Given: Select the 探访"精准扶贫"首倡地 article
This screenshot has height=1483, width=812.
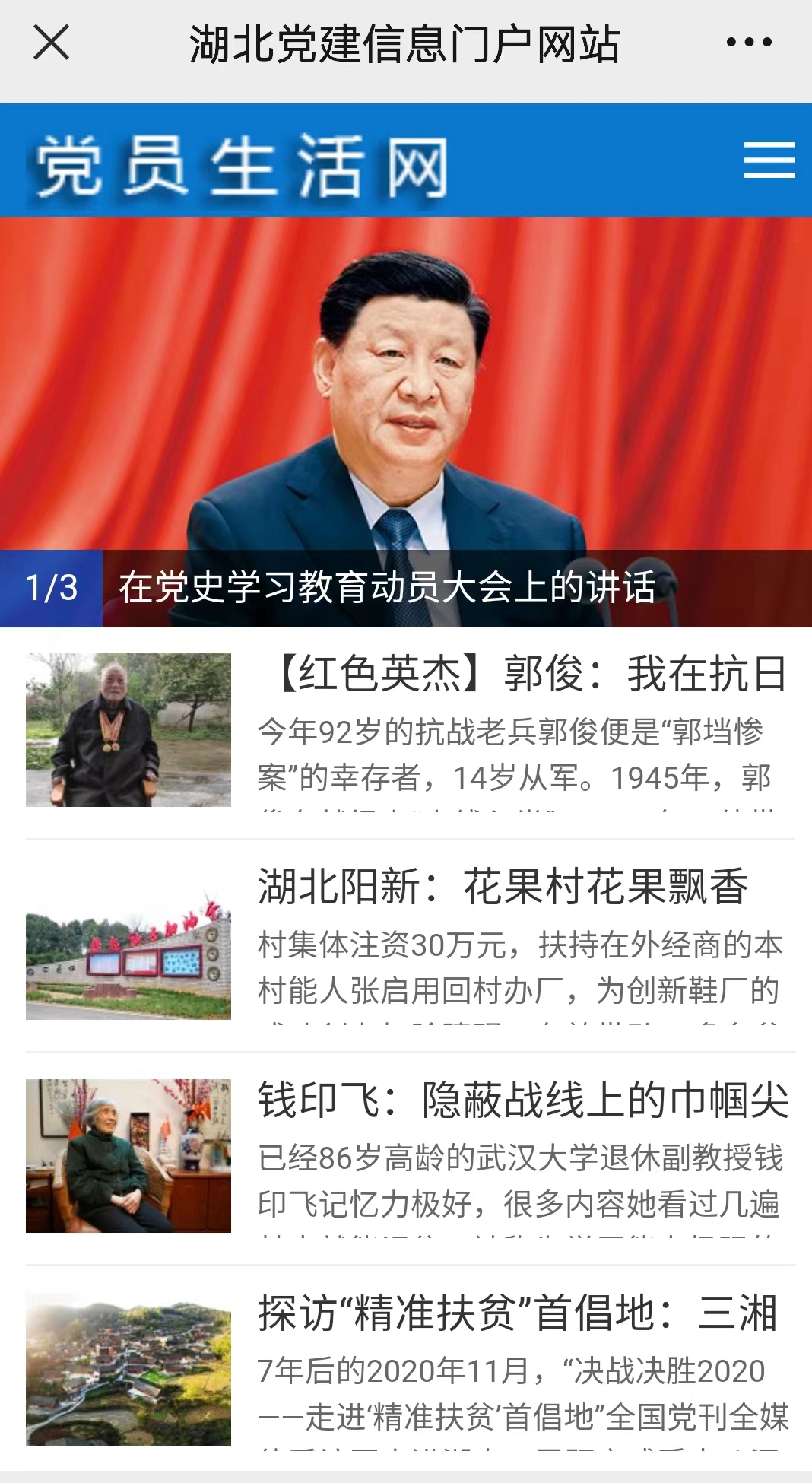Looking at the screenshot, I should [x=517, y=1313].
